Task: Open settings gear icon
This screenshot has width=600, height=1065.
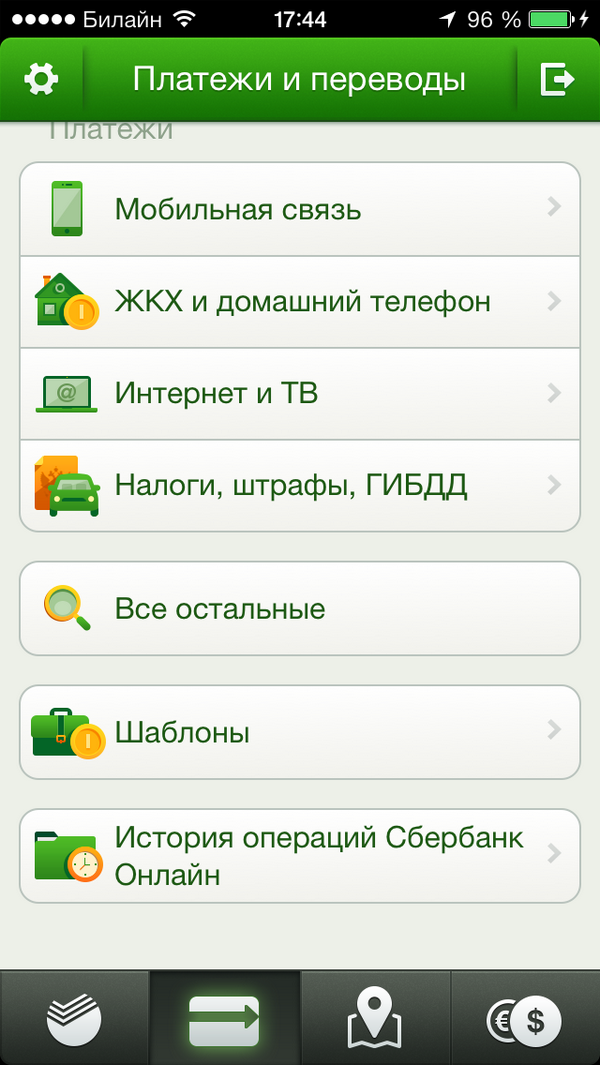Action: point(41,79)
